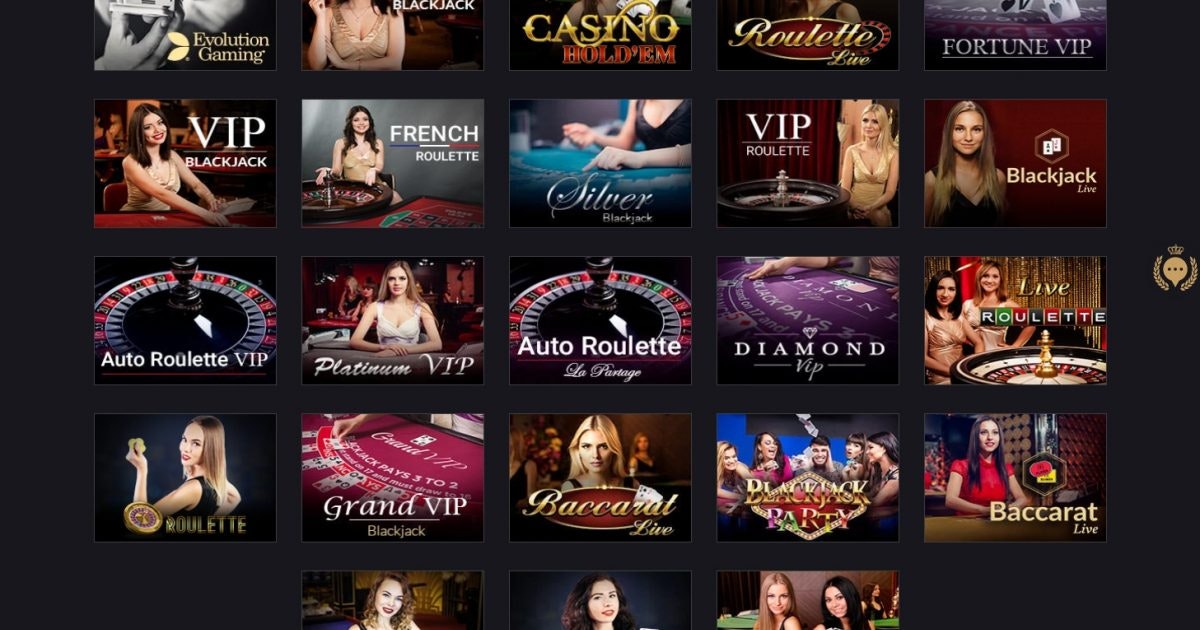
Task: Open Live Roulette with two dealers
Action: click(1015, 320)
